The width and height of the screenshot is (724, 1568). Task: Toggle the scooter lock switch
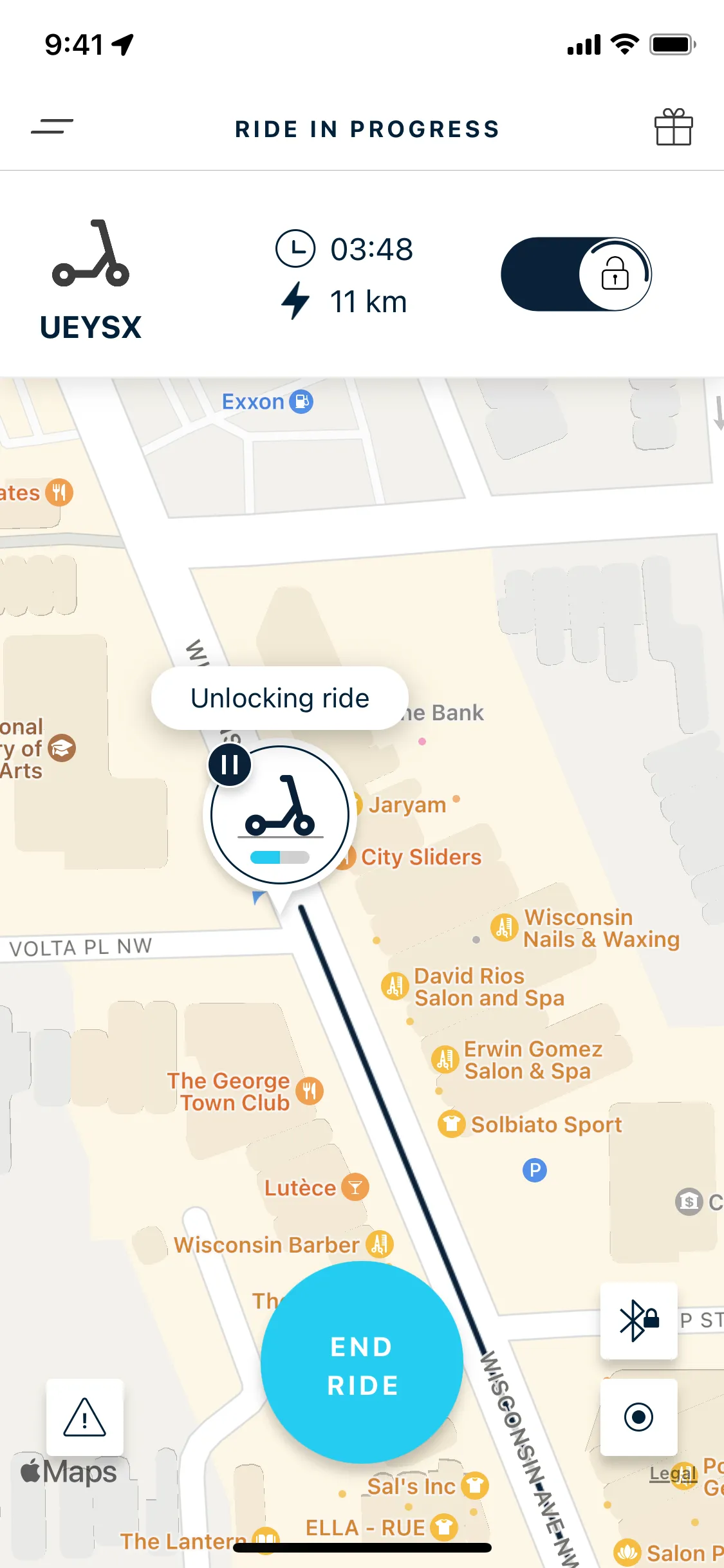click(x=576, y=275)
